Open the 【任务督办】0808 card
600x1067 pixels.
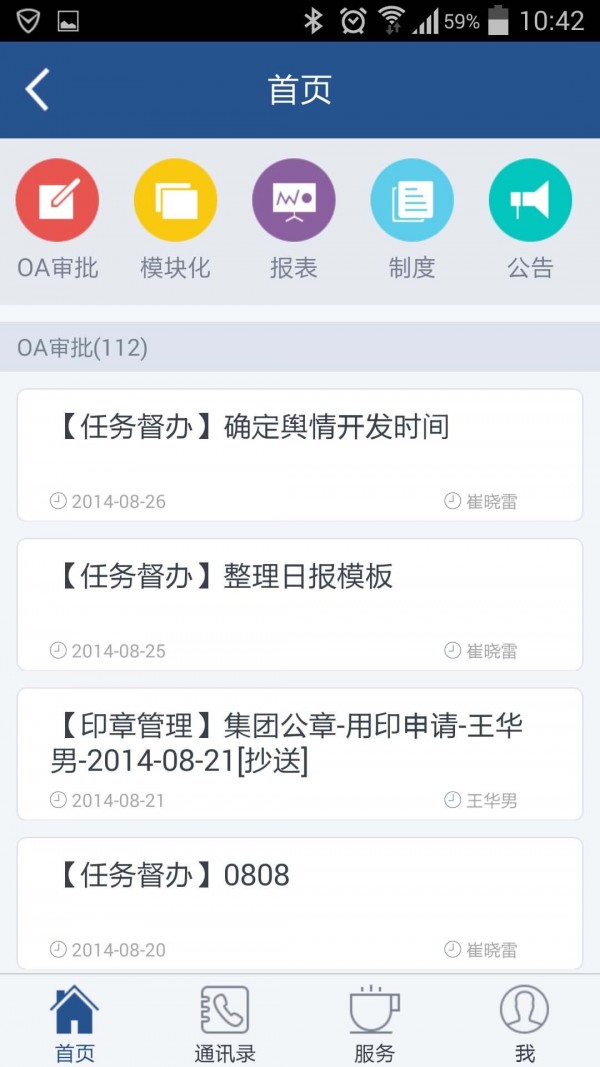tap(300, 902)
